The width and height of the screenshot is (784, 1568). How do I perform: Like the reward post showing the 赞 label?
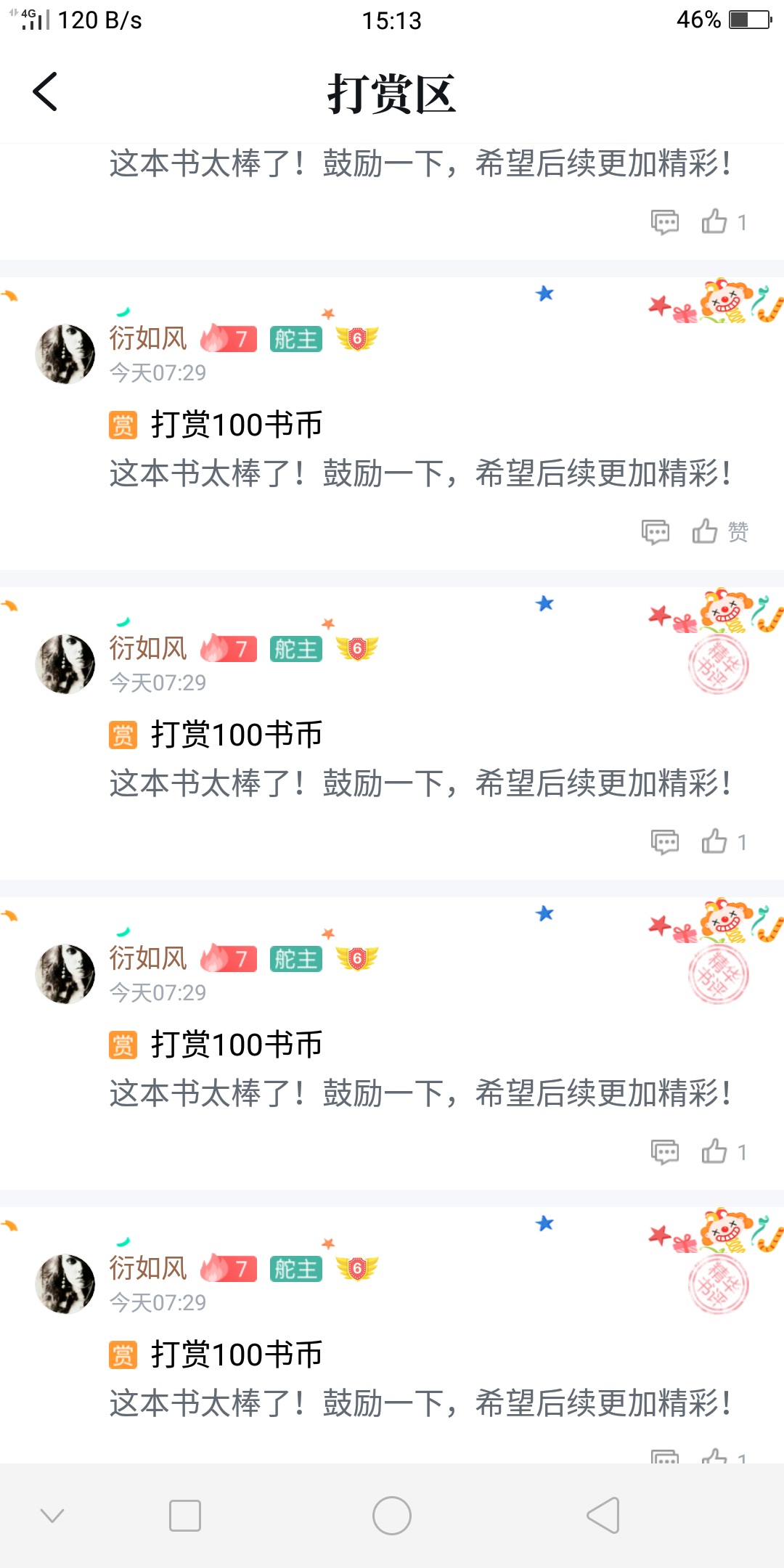706,531
